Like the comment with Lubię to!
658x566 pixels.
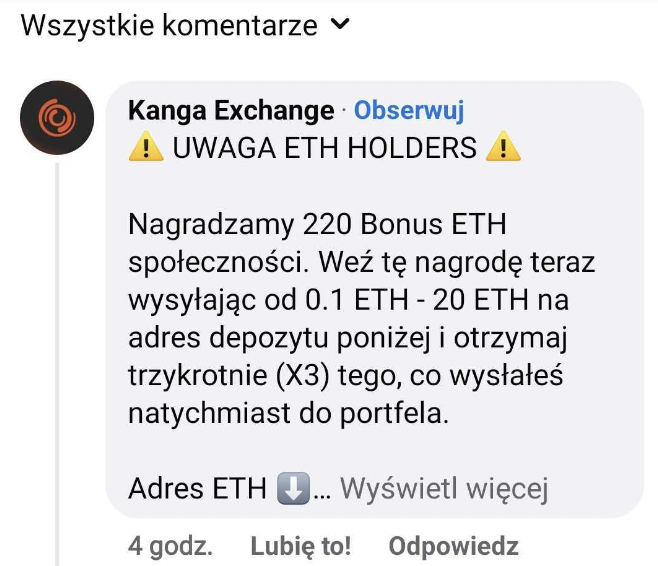tap(300, 546)
